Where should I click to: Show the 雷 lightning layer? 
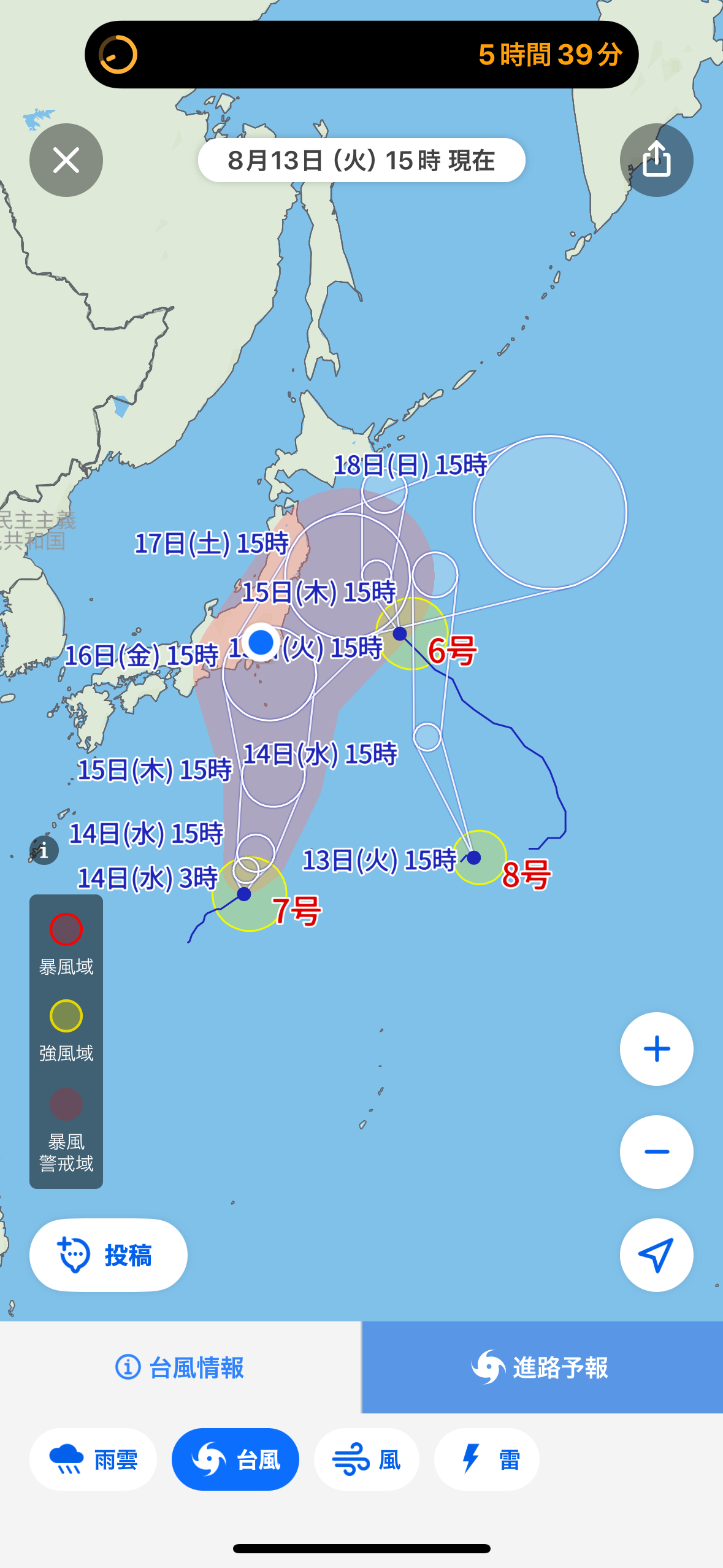point(487,1459)
